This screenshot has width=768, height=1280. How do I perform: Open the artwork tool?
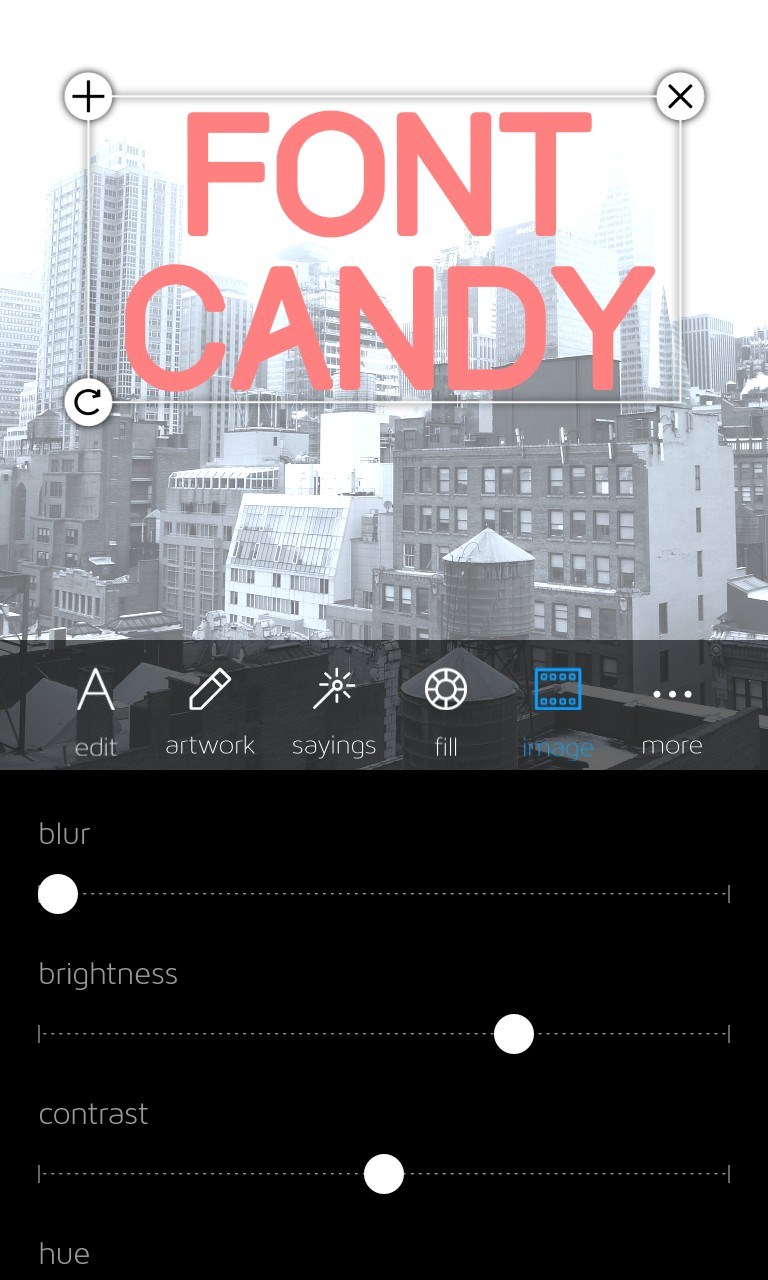coord(210,711)
